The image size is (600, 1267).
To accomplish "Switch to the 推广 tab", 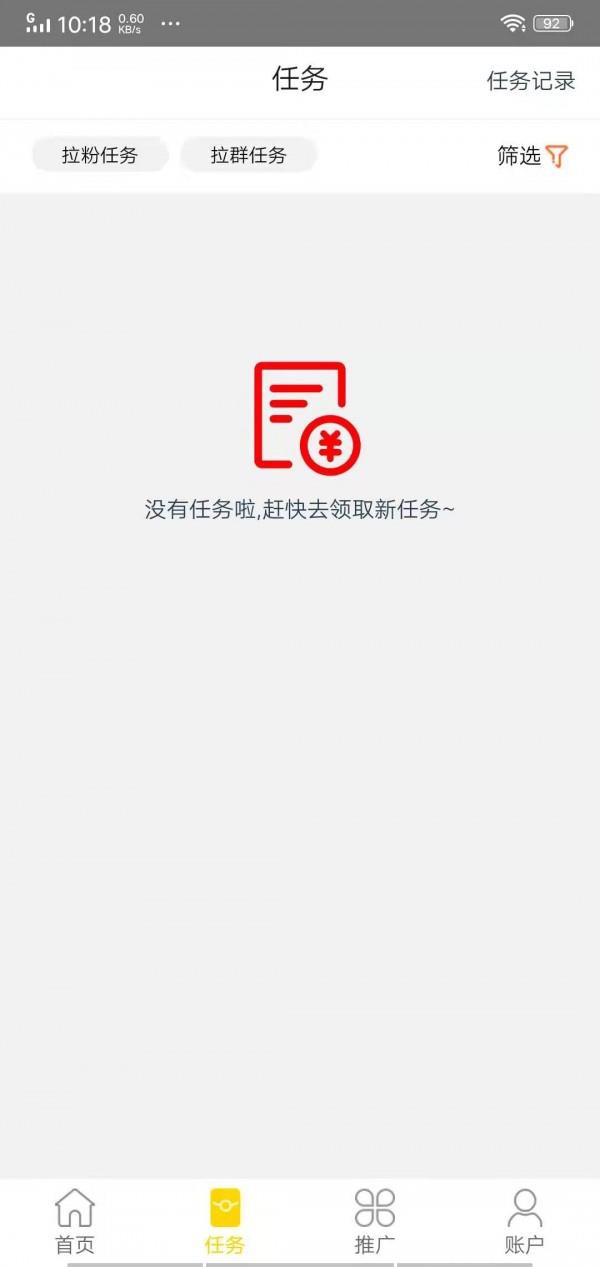I will [375, 1221].
